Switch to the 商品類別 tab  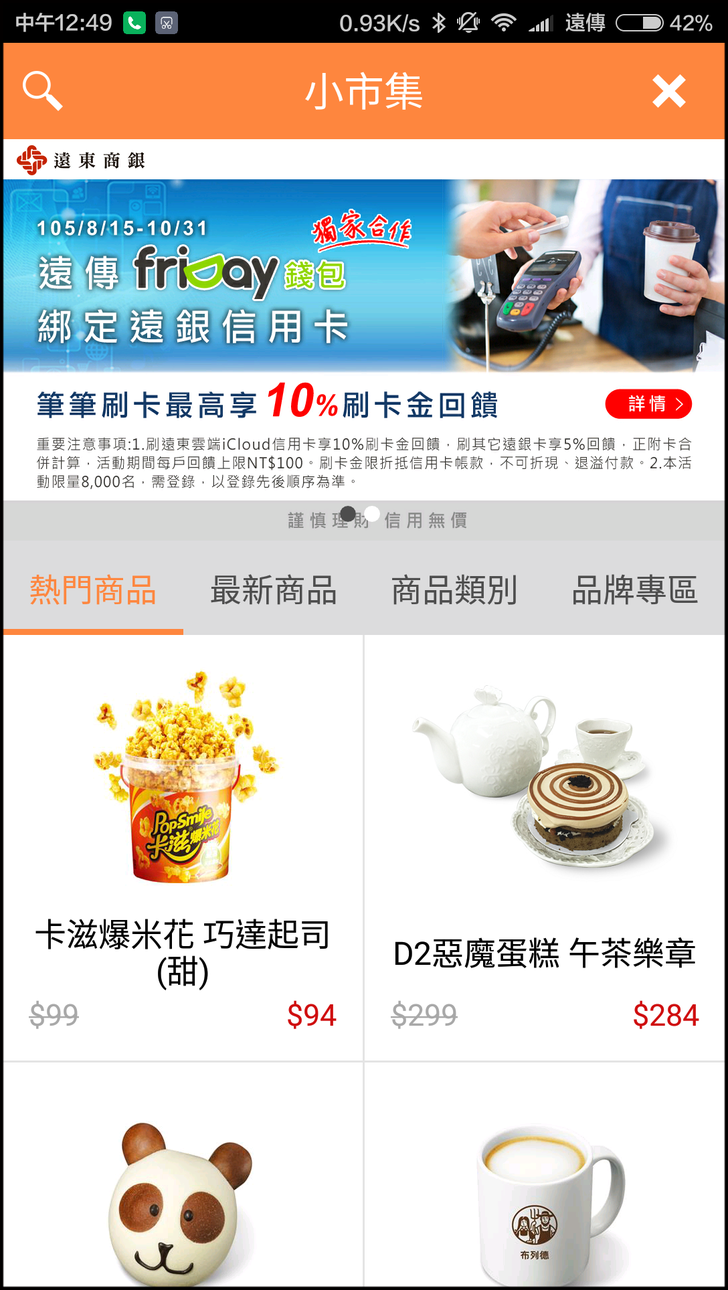pyautogui.click(x=454, y=590)
